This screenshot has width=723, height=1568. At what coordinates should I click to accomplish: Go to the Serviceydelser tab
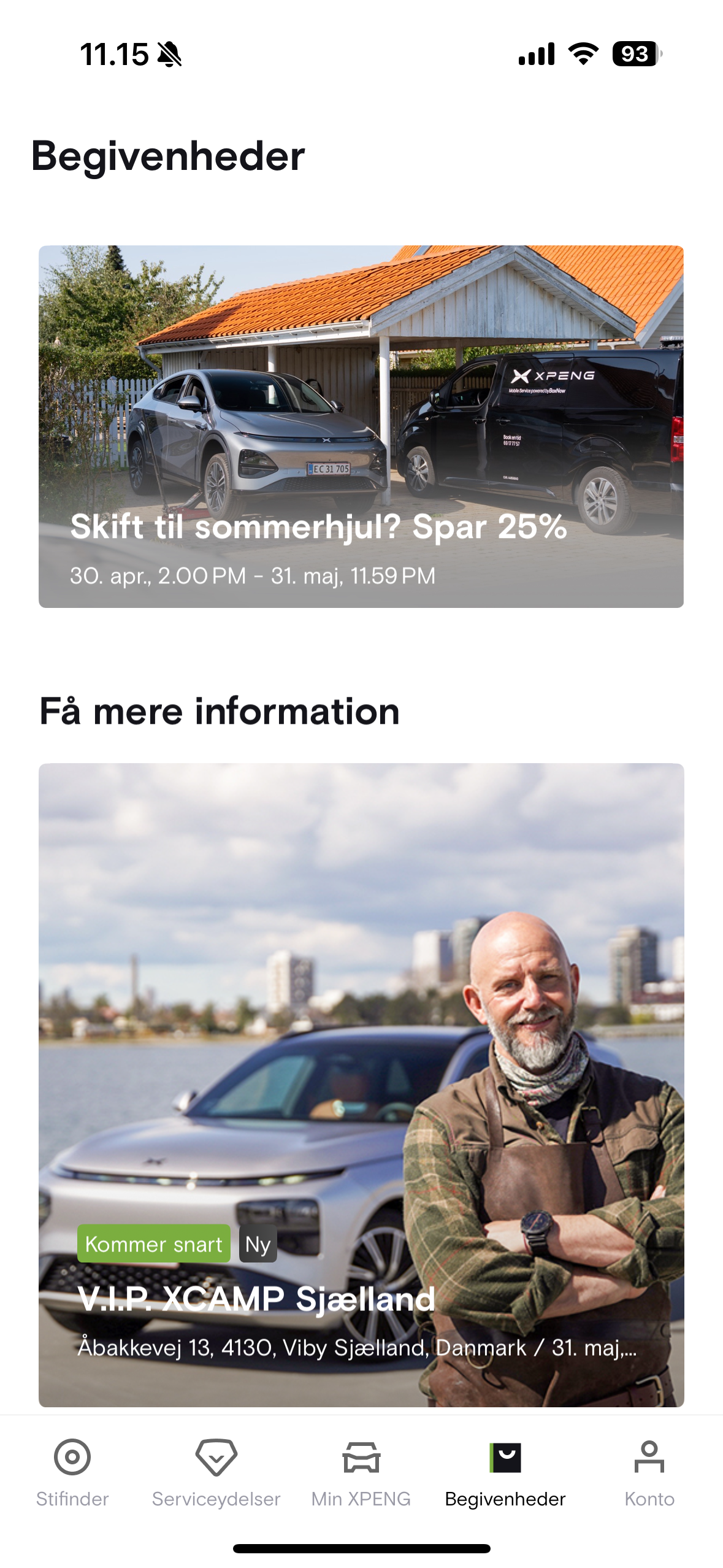click(216, 1472)
